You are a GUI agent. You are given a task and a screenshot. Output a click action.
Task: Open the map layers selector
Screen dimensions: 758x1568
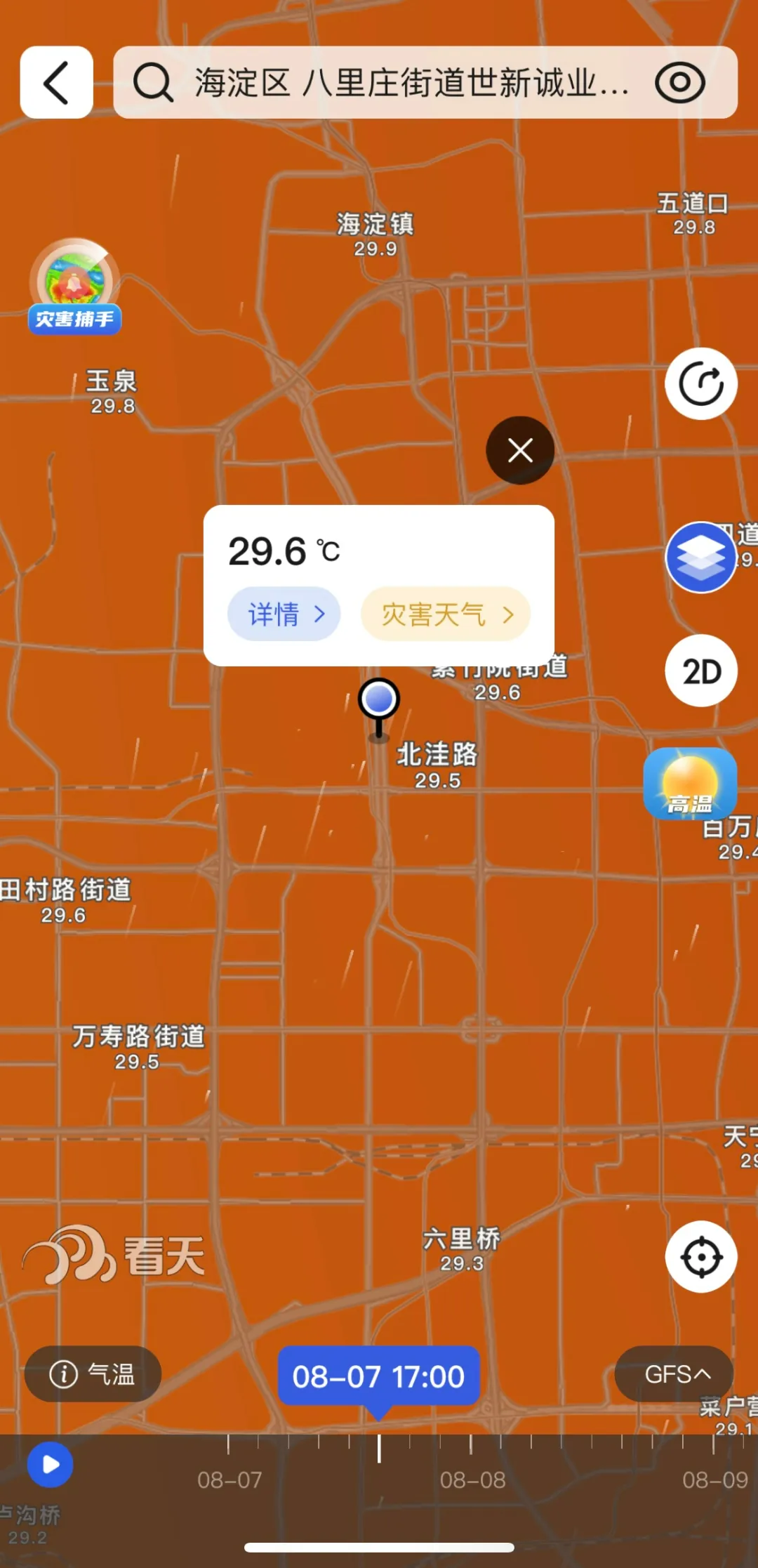point(700,558)
